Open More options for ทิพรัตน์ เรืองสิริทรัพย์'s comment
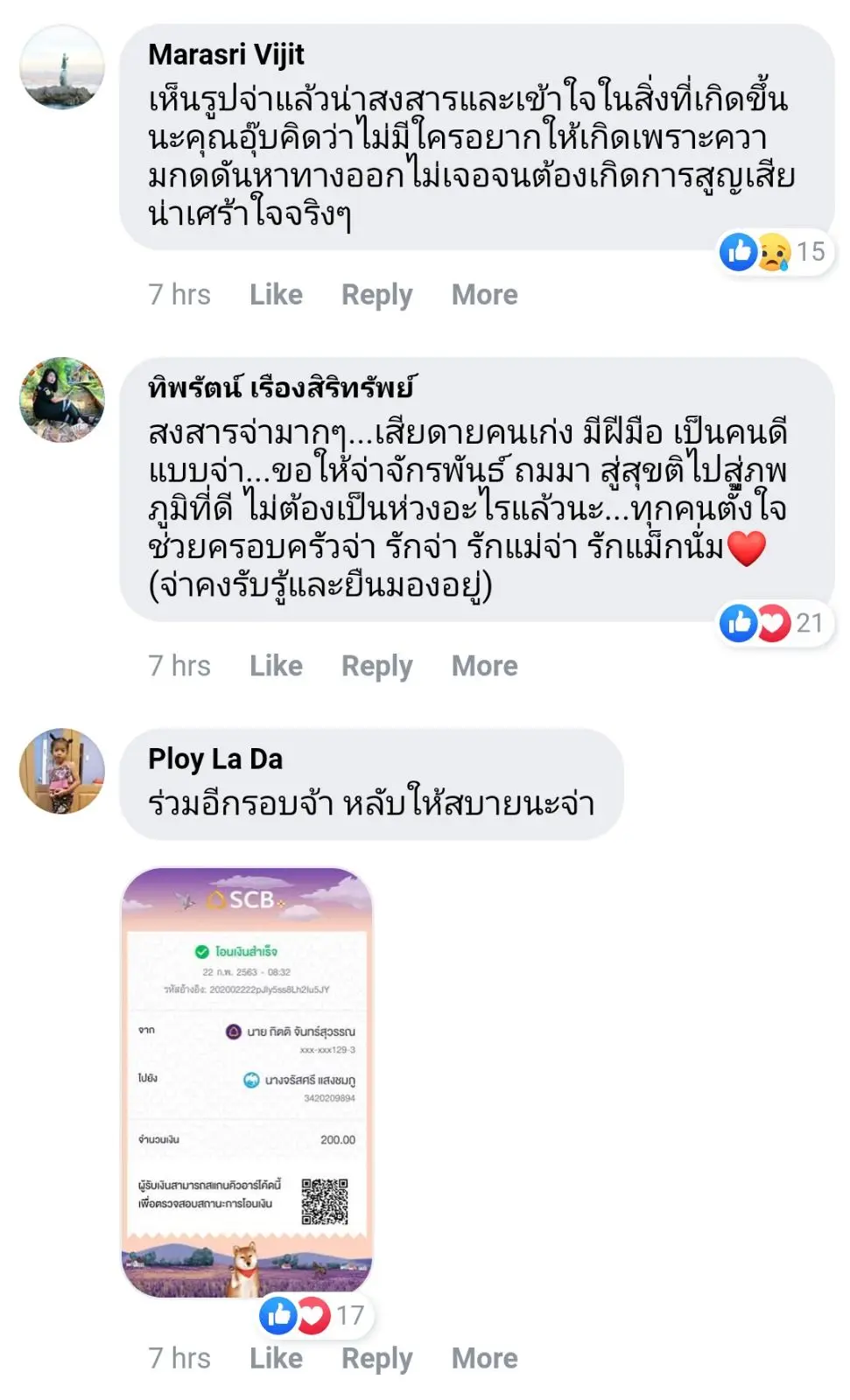Screen dimensions: 850x1400 484,666
